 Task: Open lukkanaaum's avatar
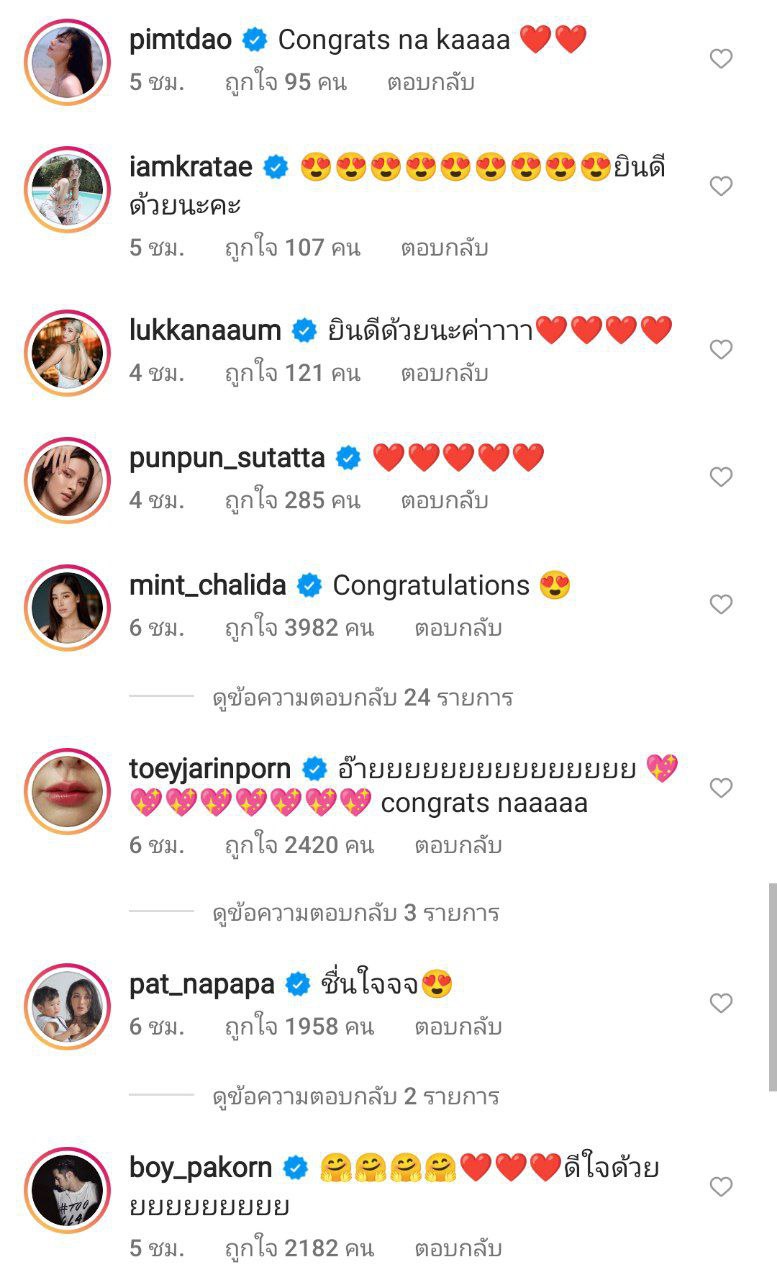pyautogui.click(x=67, y=352)
